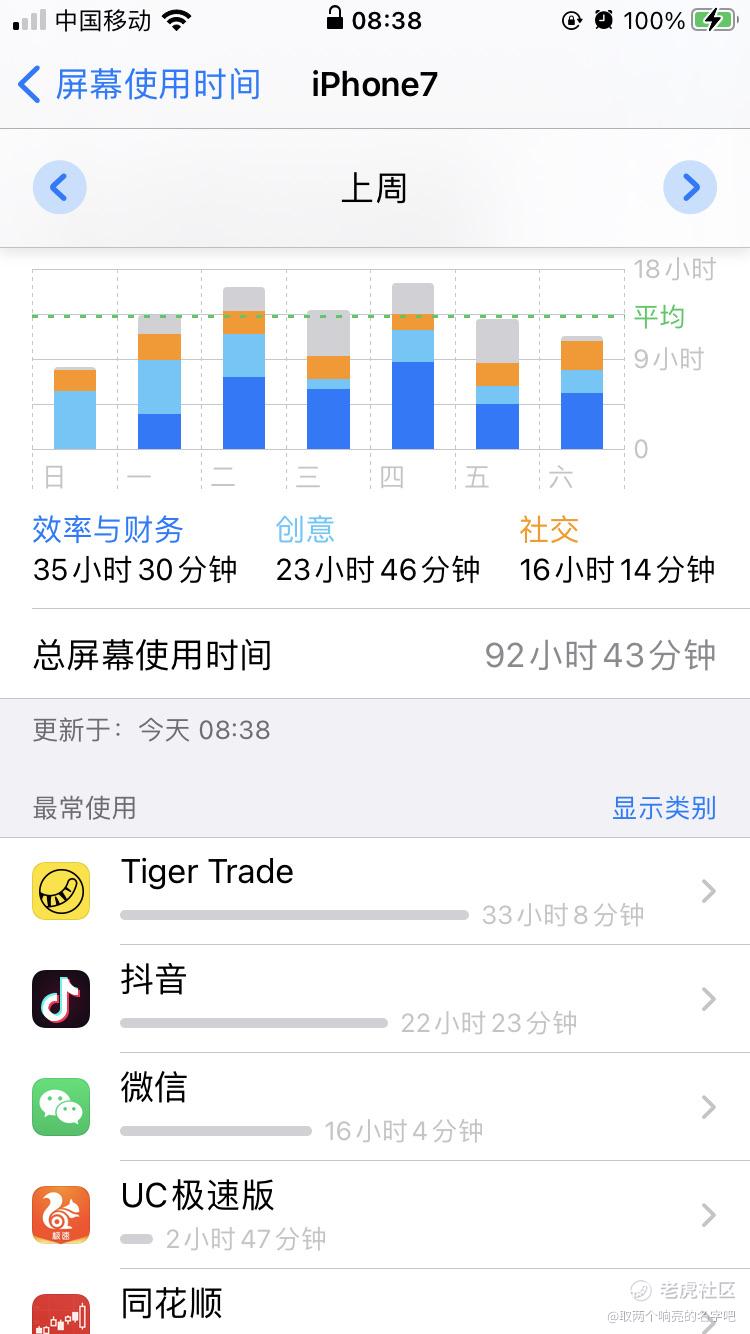Show the next week

(x=690, y=187)
